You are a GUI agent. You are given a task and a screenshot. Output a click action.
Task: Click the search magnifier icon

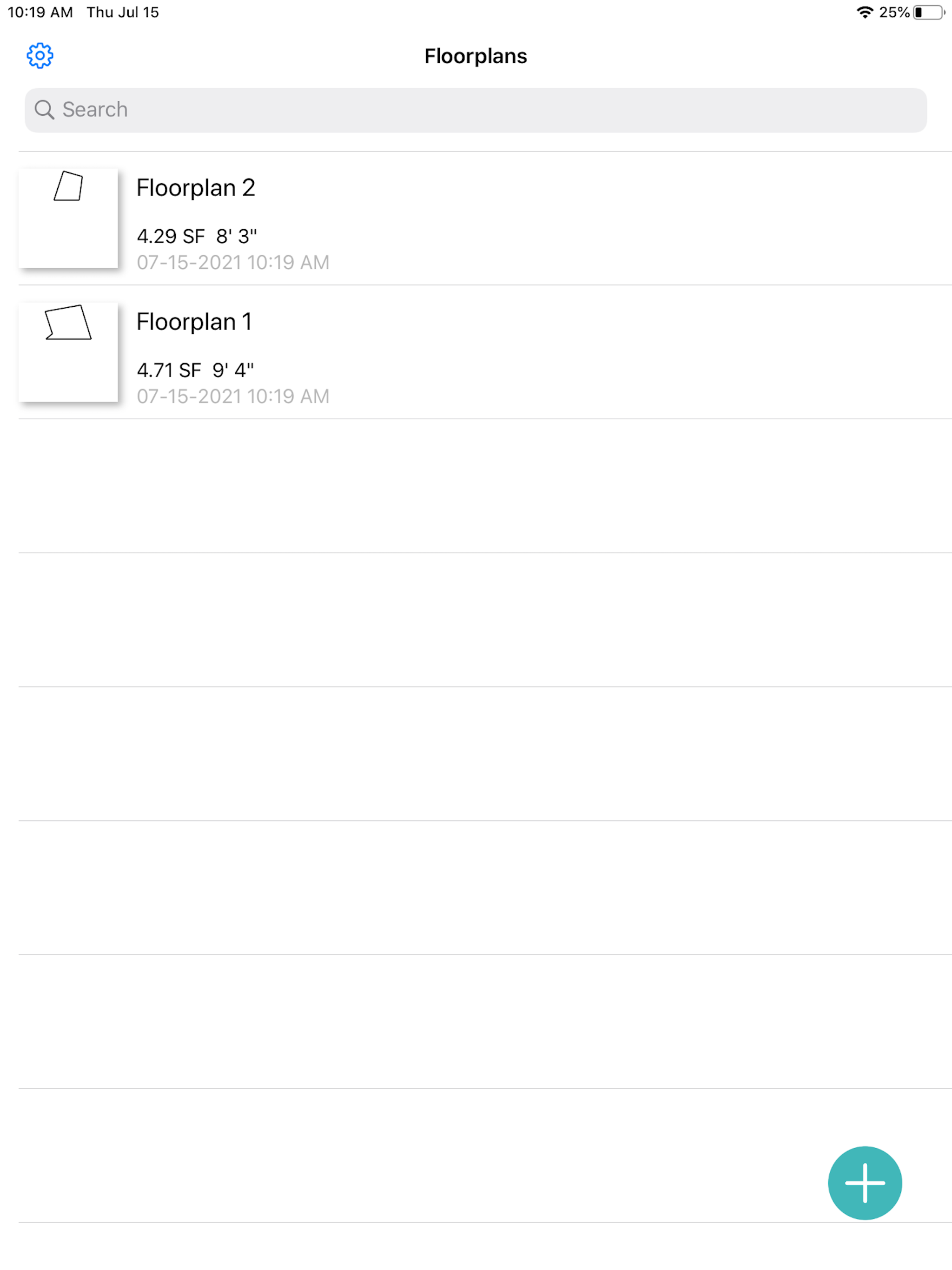(x=45, y=109)
